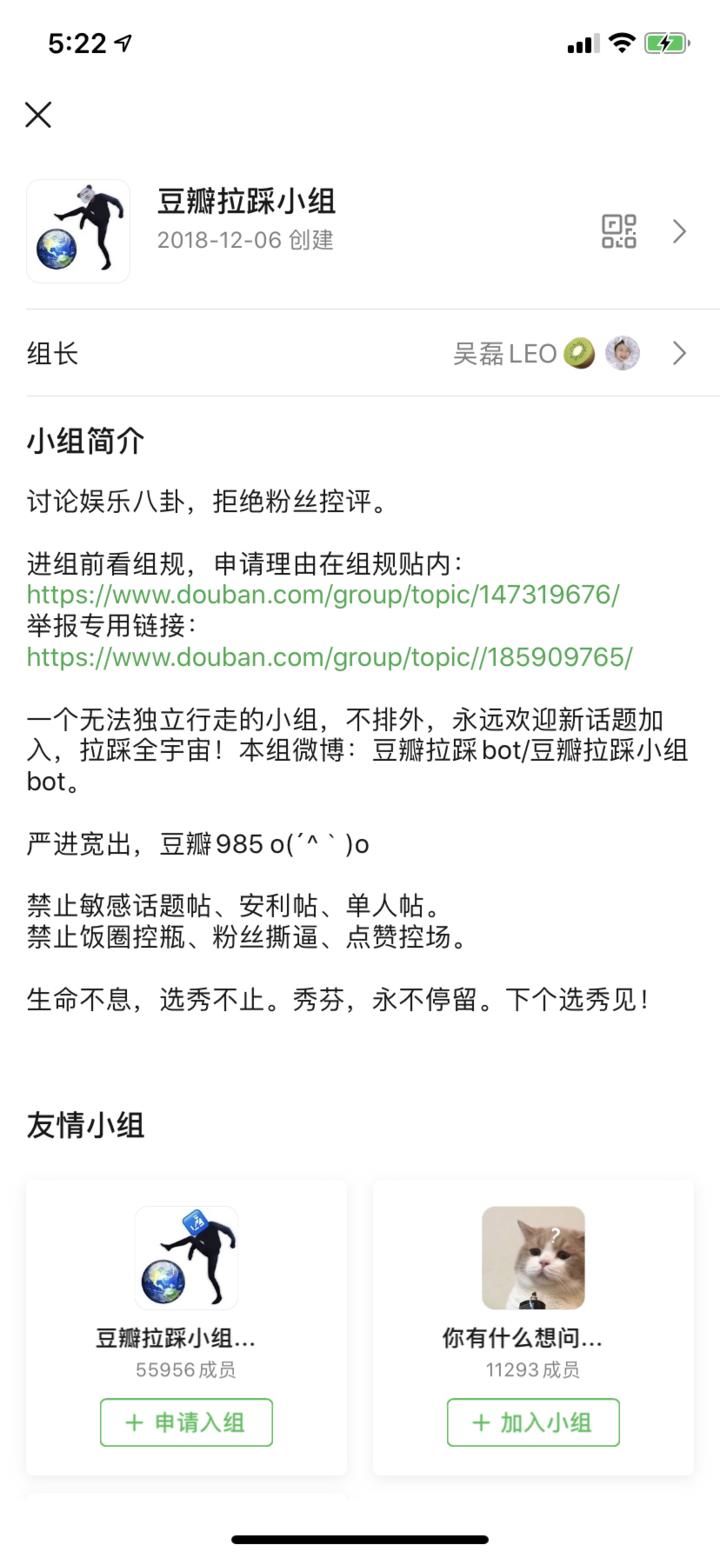The height and width of the screenshot is (1558, 720).
Task: Open group leader 吴磊LEO's profile
Action: (x=545, y=353)
